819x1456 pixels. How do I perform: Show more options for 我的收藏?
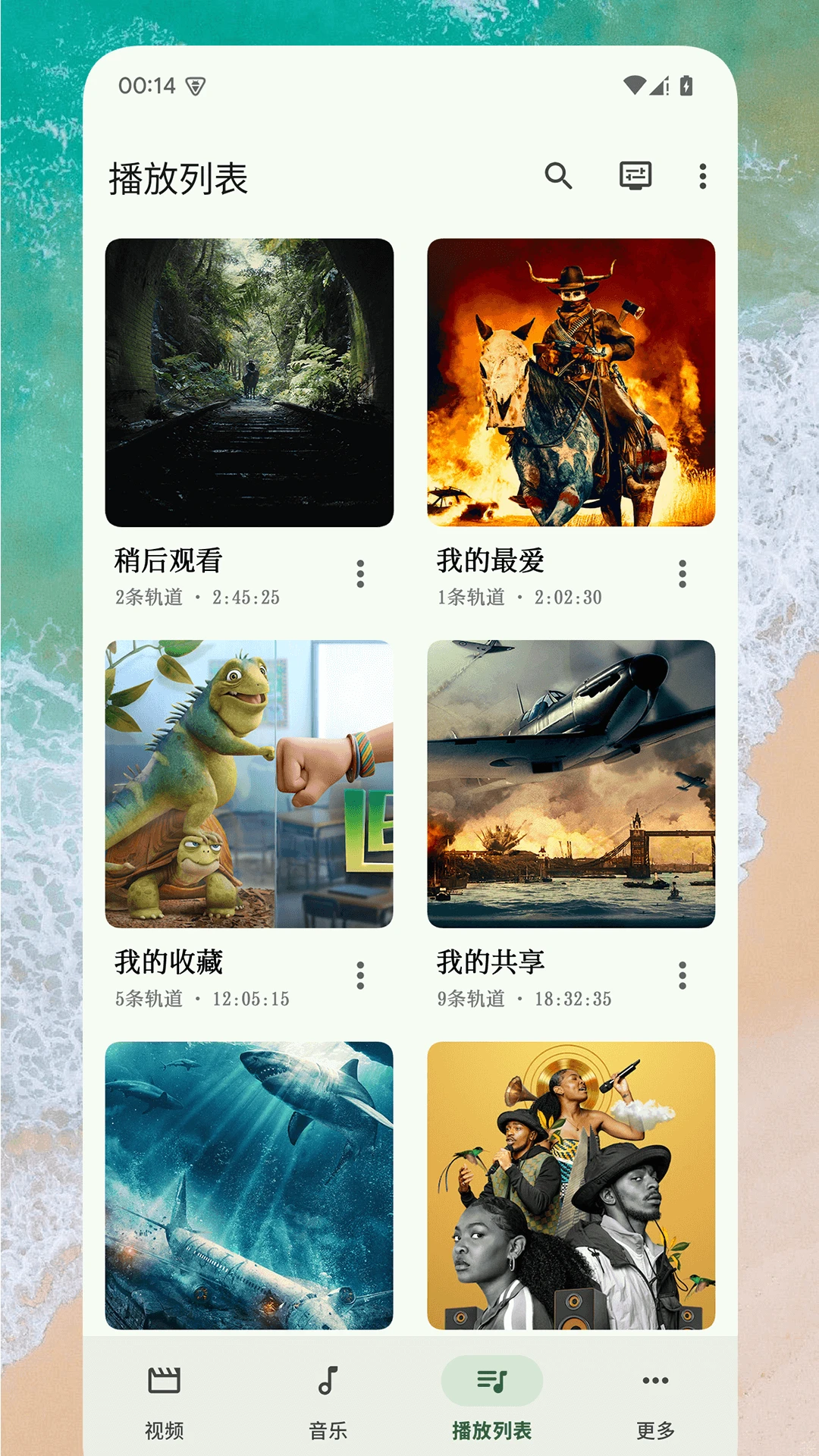(x=360, y=975)
